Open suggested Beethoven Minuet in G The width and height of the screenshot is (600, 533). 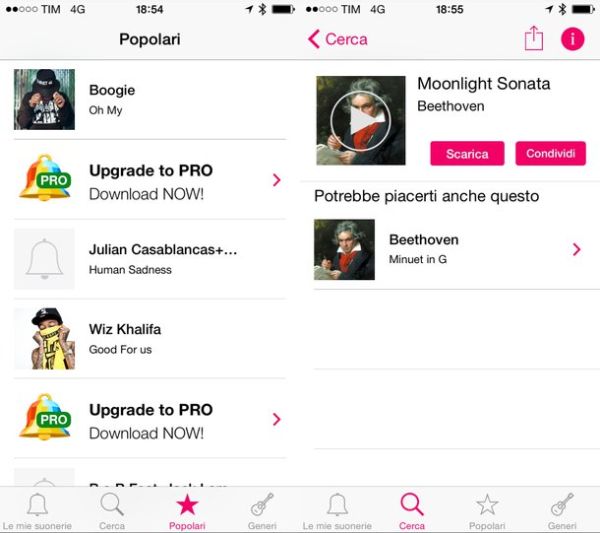pos(450,250)
